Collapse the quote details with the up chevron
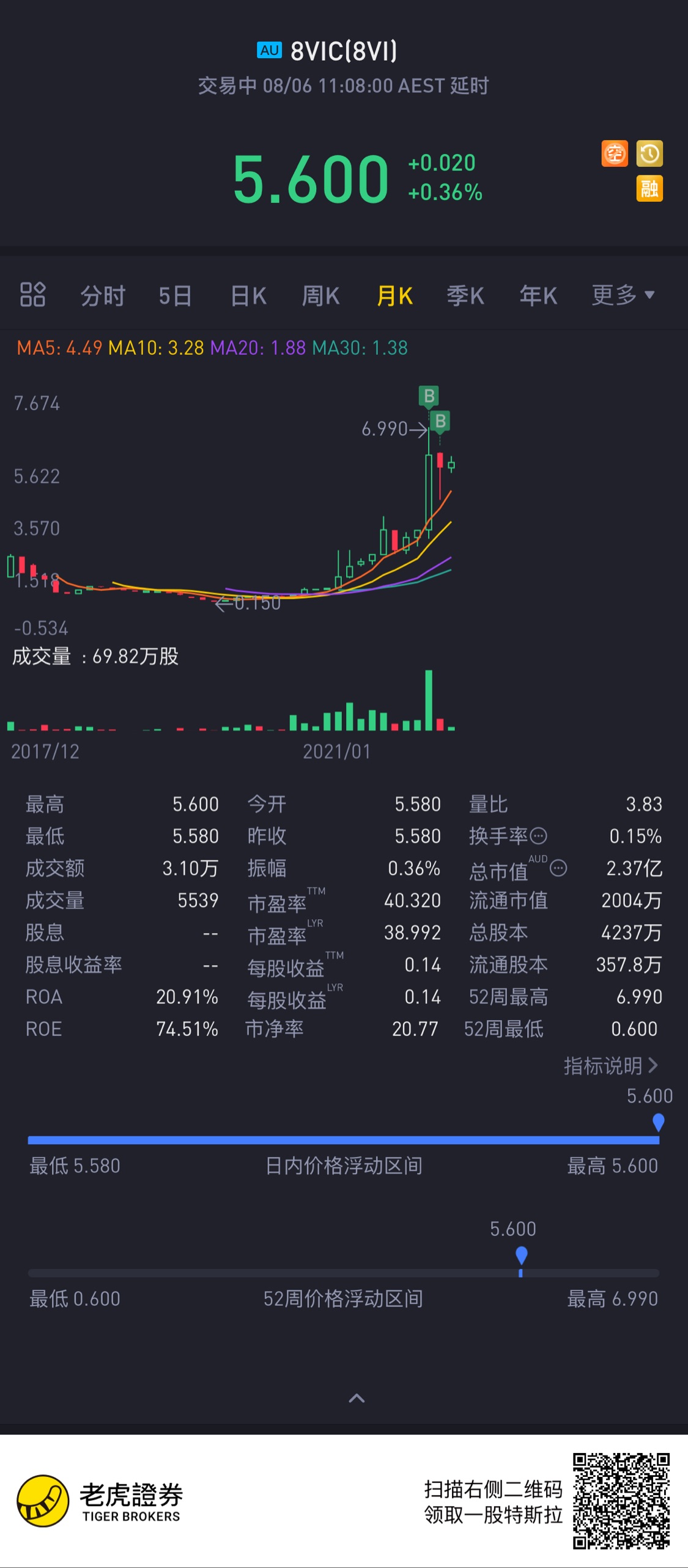Image resolution: width=688 pixels, height=1568 pixels. click(x=357, y=1398)
